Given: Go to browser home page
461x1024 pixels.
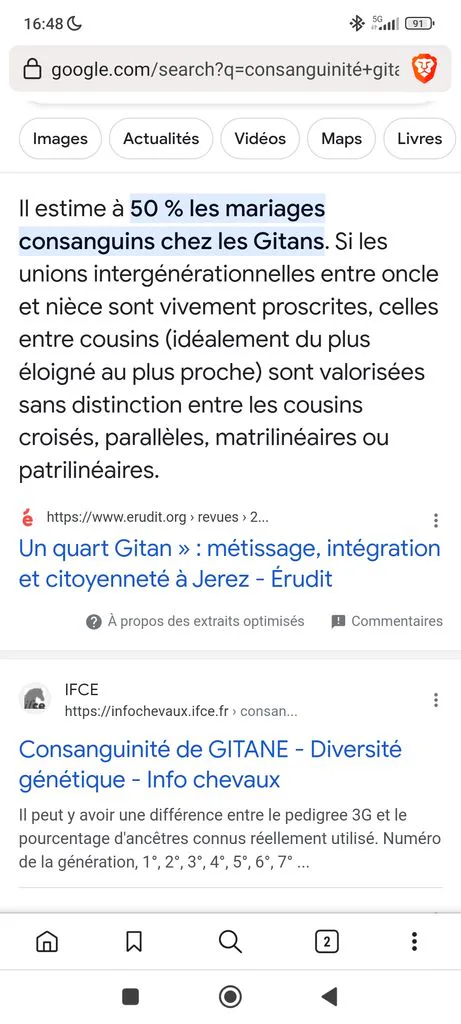Looking at the screenshot, I should point(46,941).
